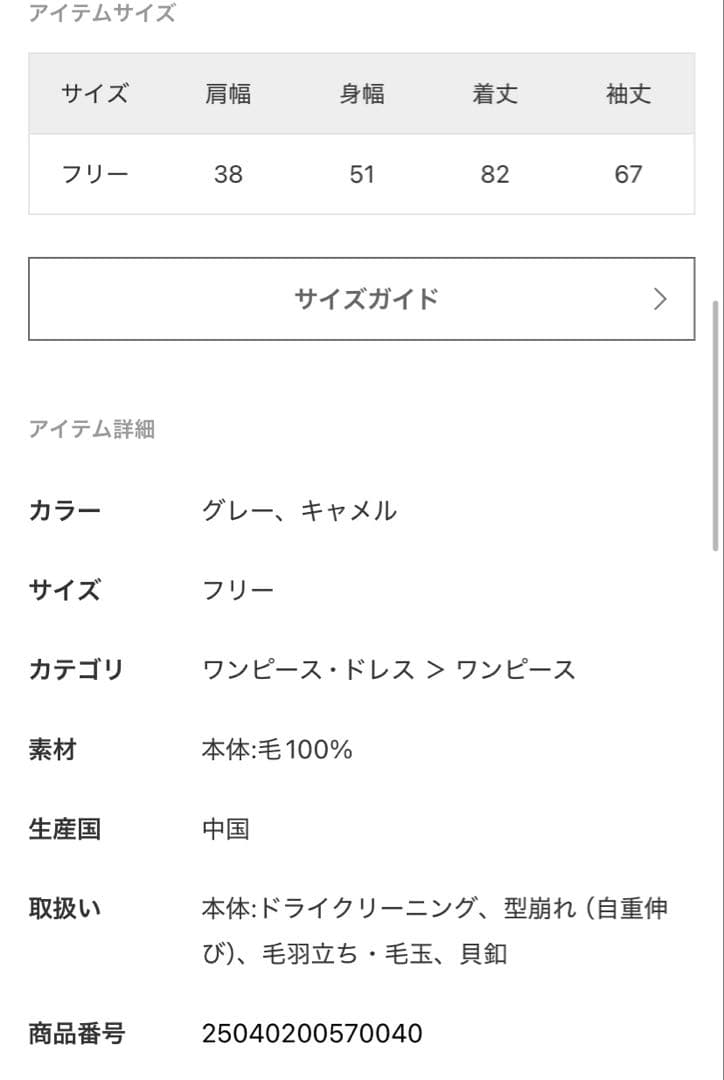Select the フリー size row

[95, 174]
